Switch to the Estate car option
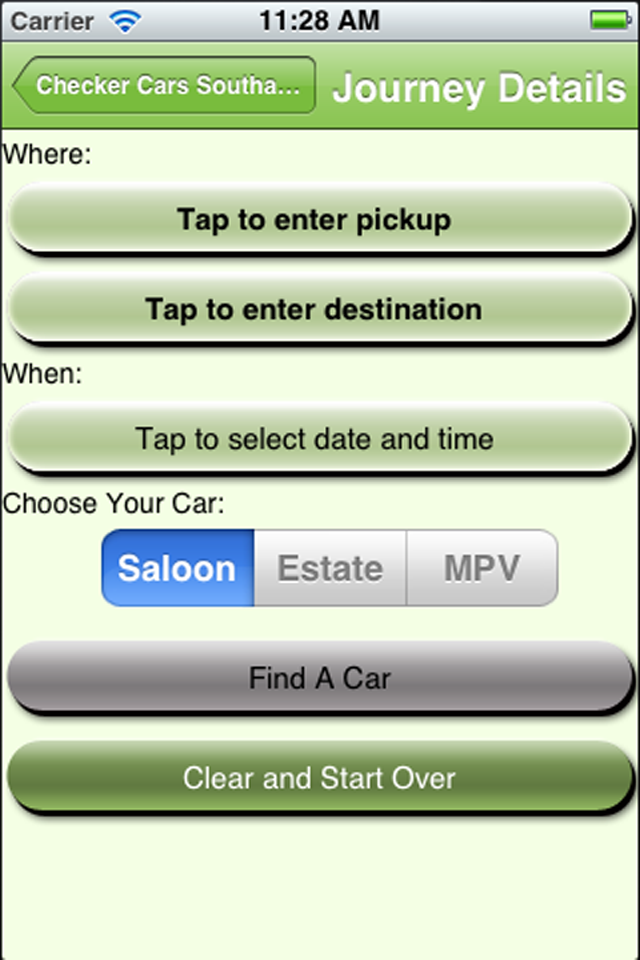This screenshot has width=640, height=960. (x=330, y=568)
